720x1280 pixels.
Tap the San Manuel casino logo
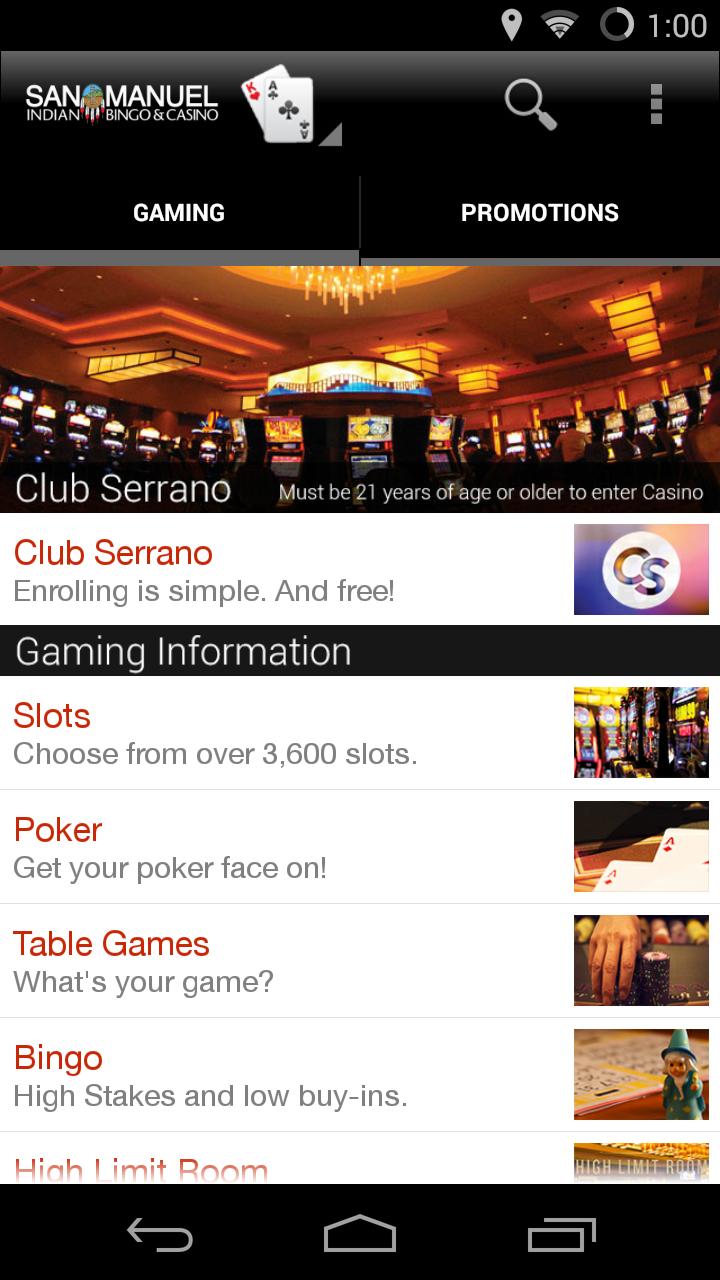[120, 100]
